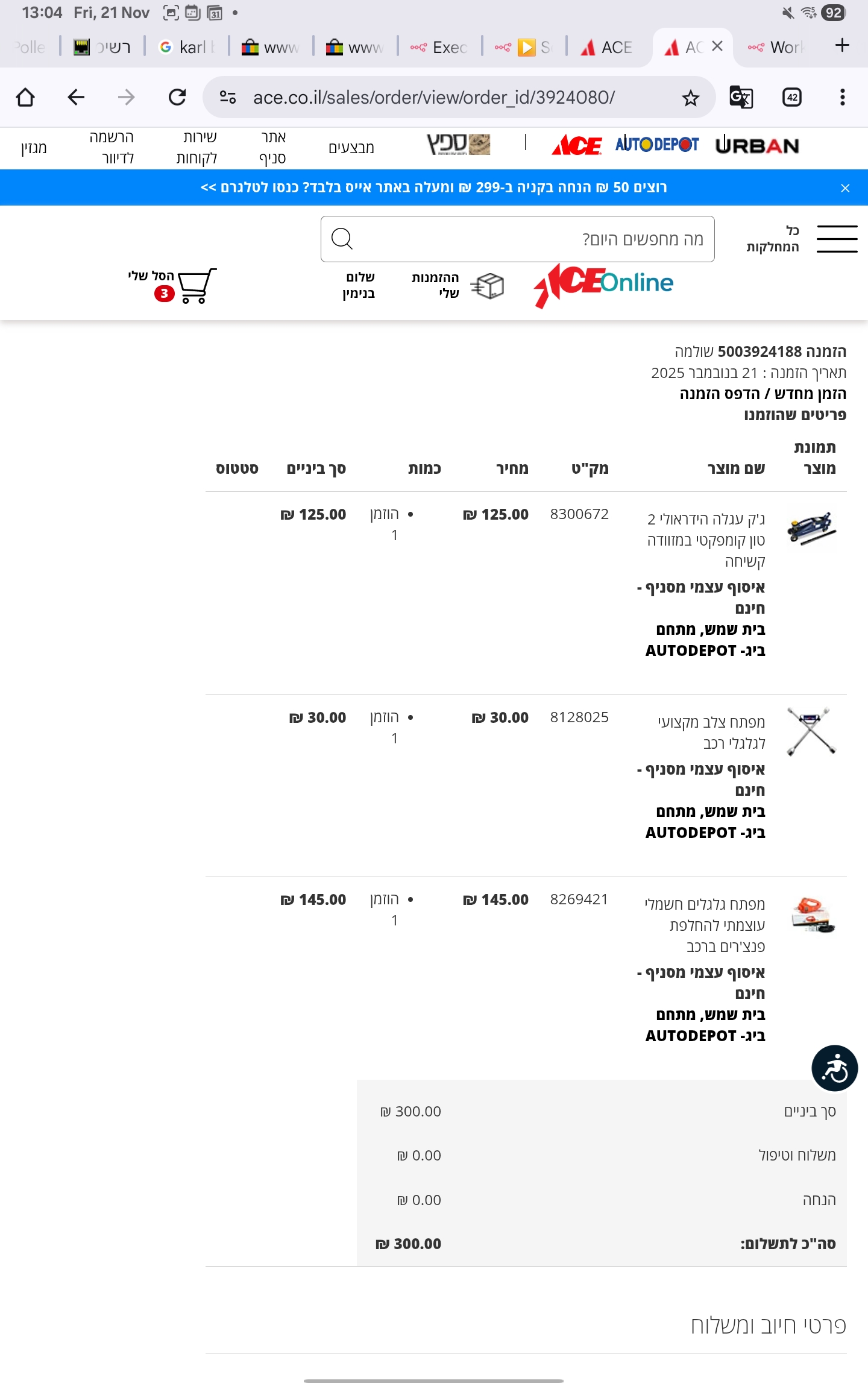Screen dimensions: 868x1389
Task: Select הזמן מחדש to reorder
Action: pos(810,394)
